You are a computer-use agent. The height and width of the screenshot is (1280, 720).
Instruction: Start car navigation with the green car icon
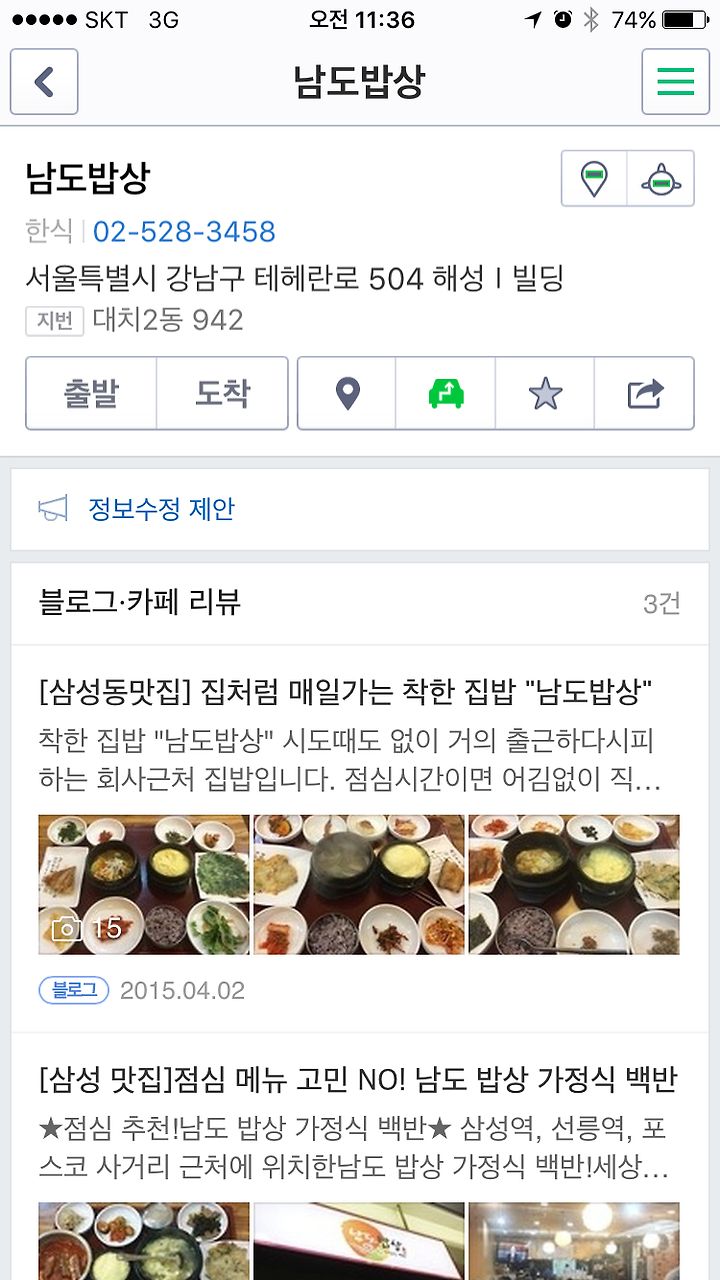point(446,393)
